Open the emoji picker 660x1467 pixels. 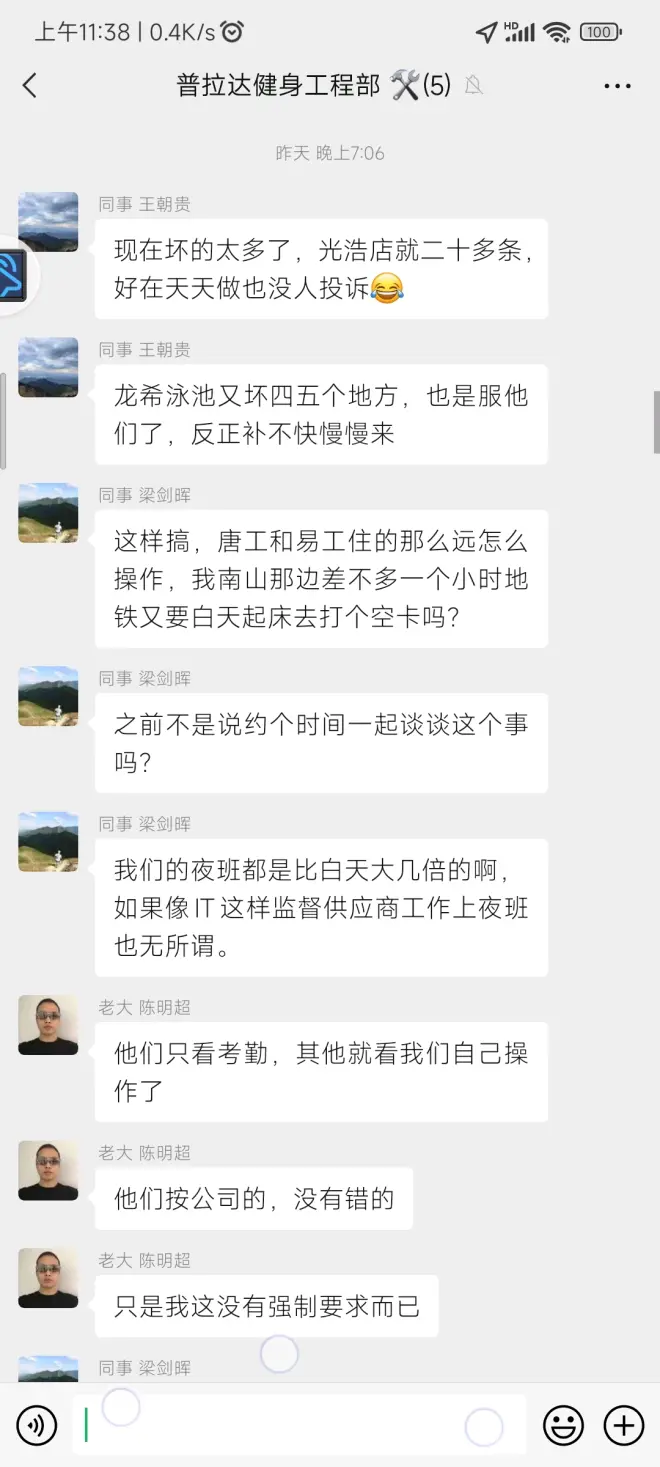[x=563, y=1425]
